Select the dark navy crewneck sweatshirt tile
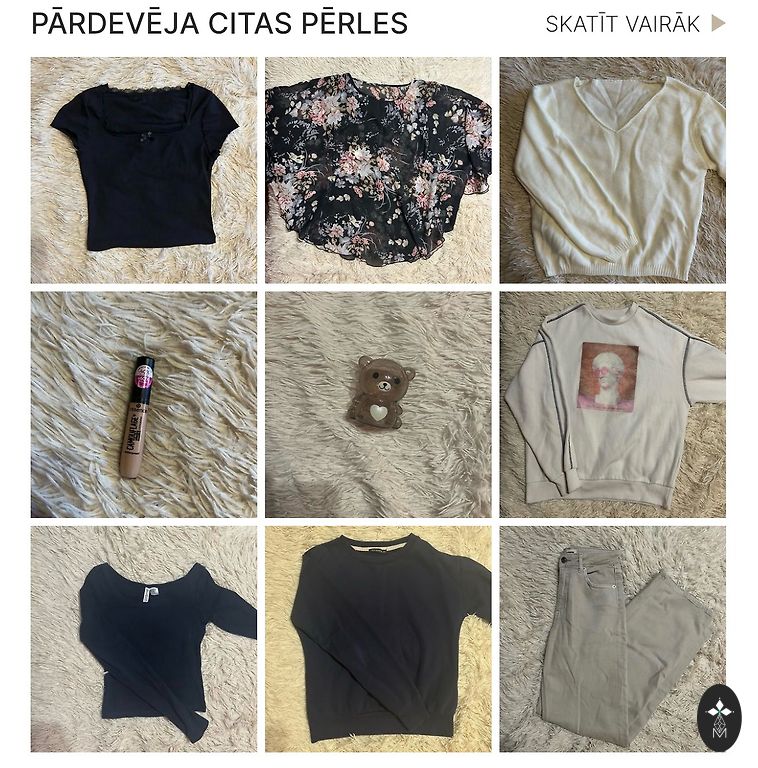Screen dimensions: 758x768 [x=378, y=639]
